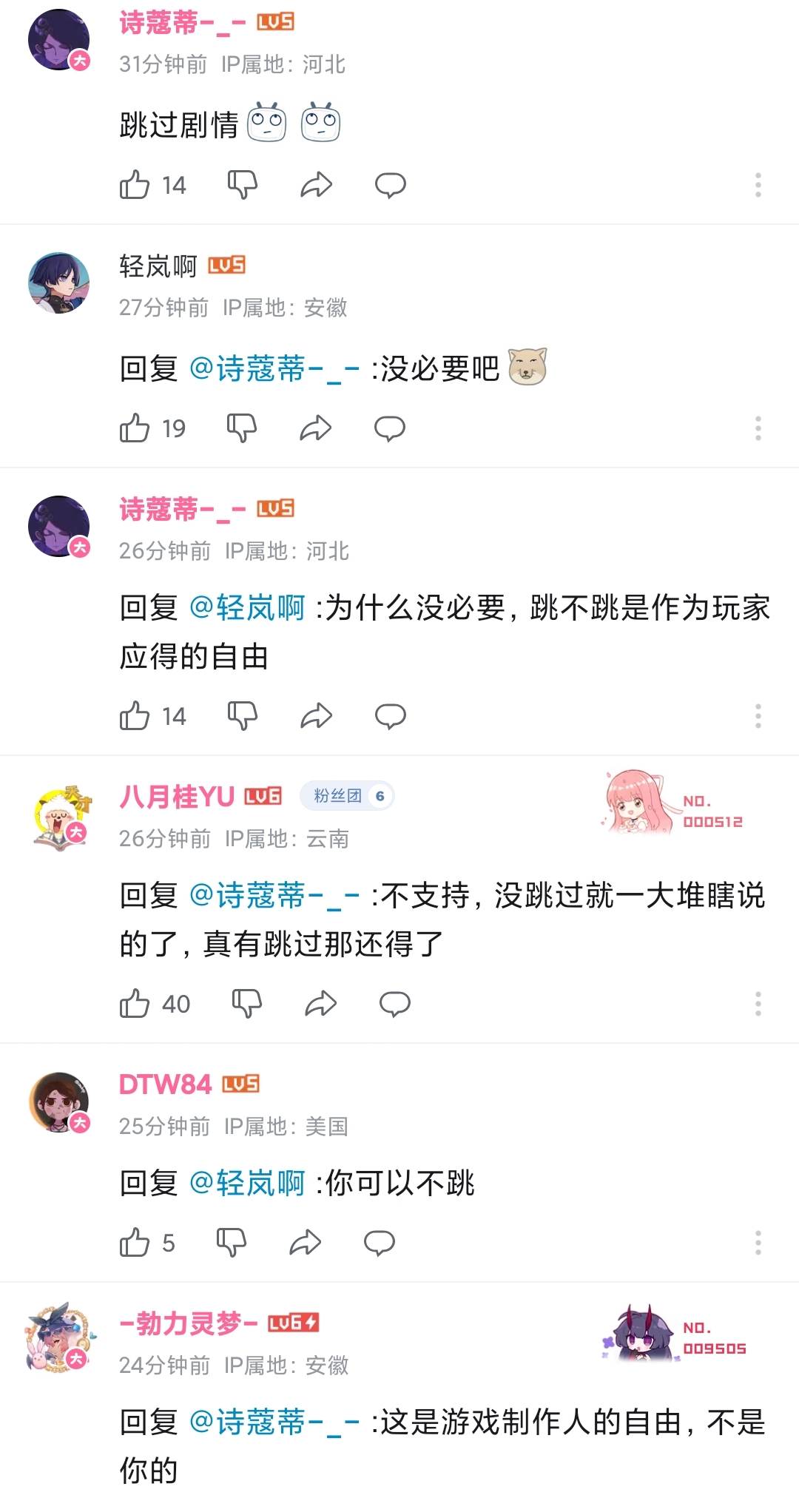Viewport: 799px width, 1512px height.
Task: Like 八月桂YU's comment with 40 likes
Action: pos(135,1004)
